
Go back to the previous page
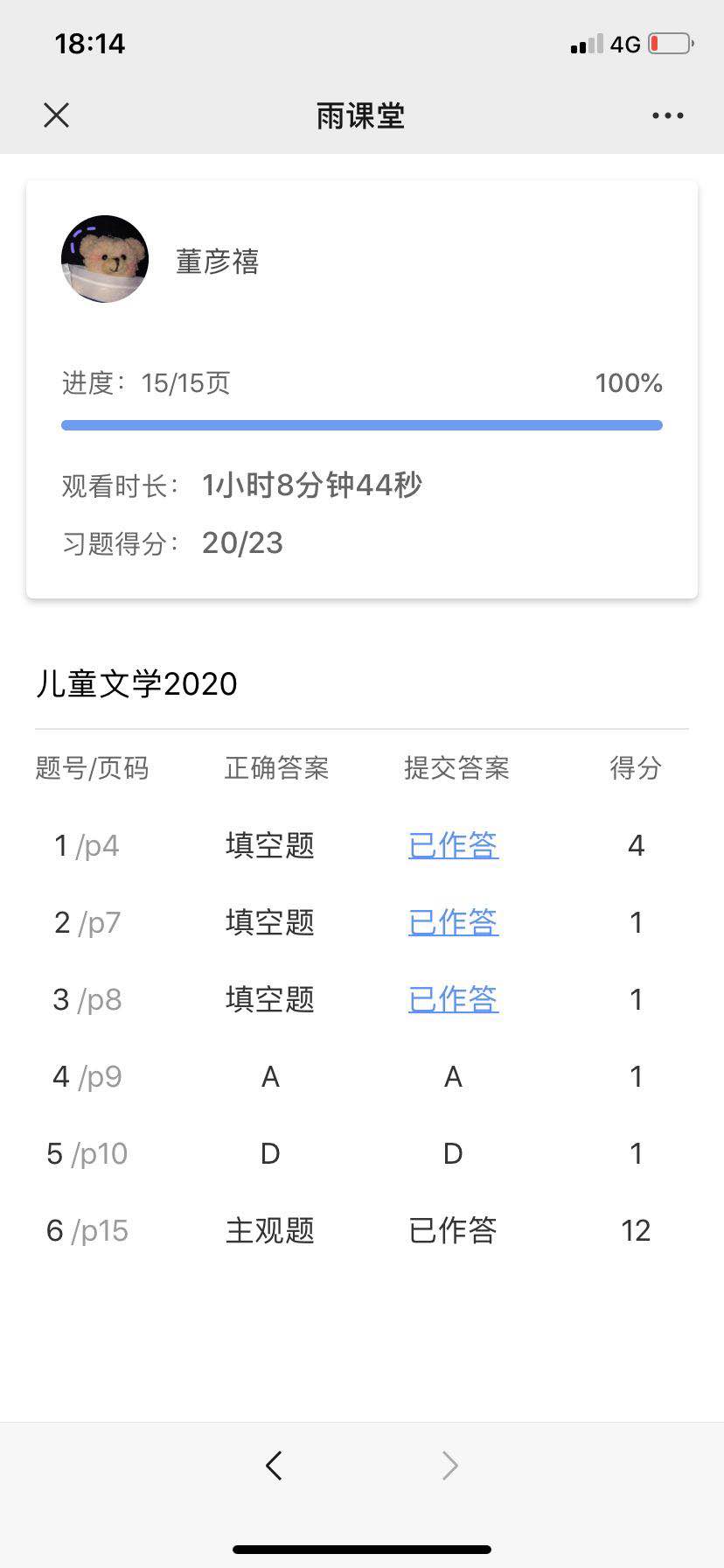click(275, 1465)
